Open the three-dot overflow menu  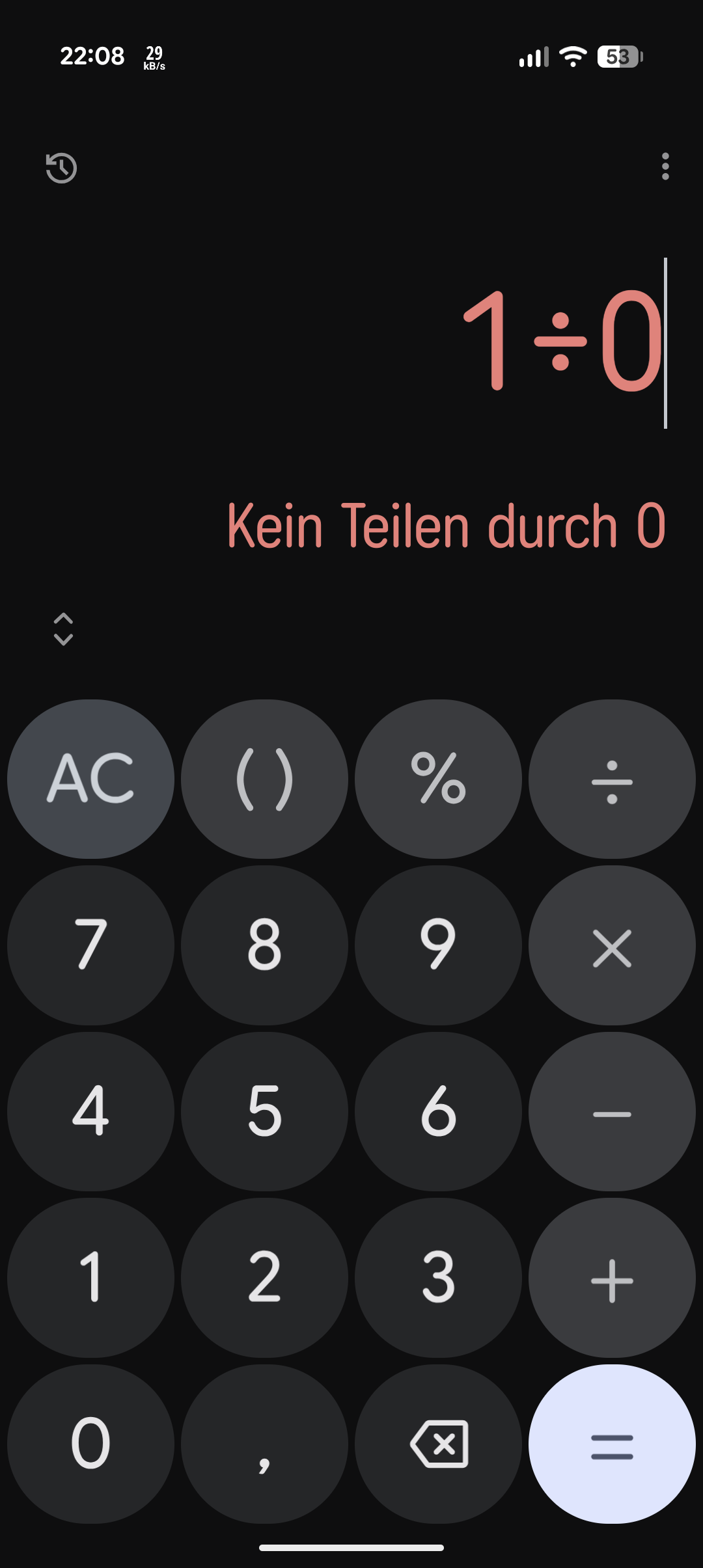pos(665,167)
